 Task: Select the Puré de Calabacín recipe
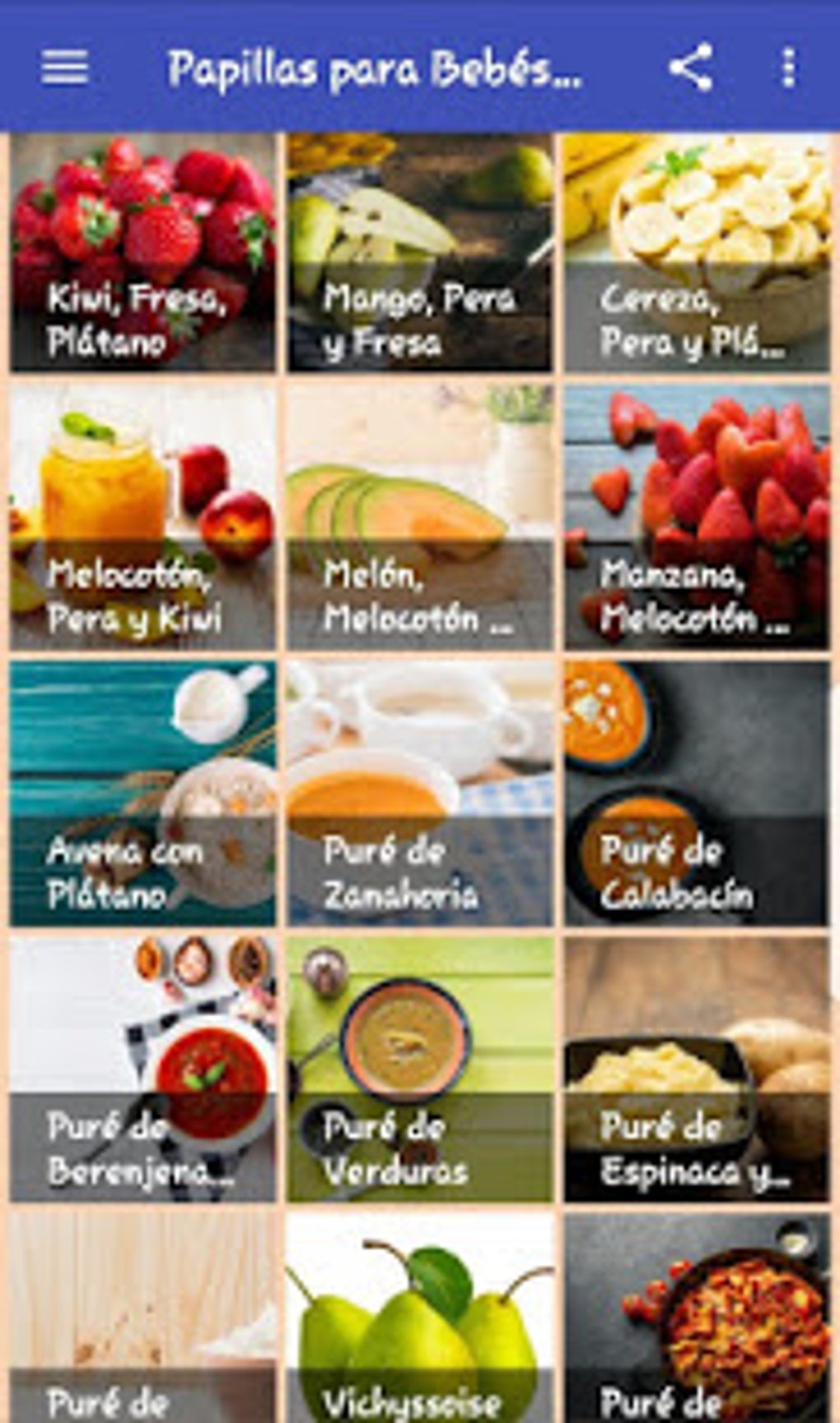[697, 794]
